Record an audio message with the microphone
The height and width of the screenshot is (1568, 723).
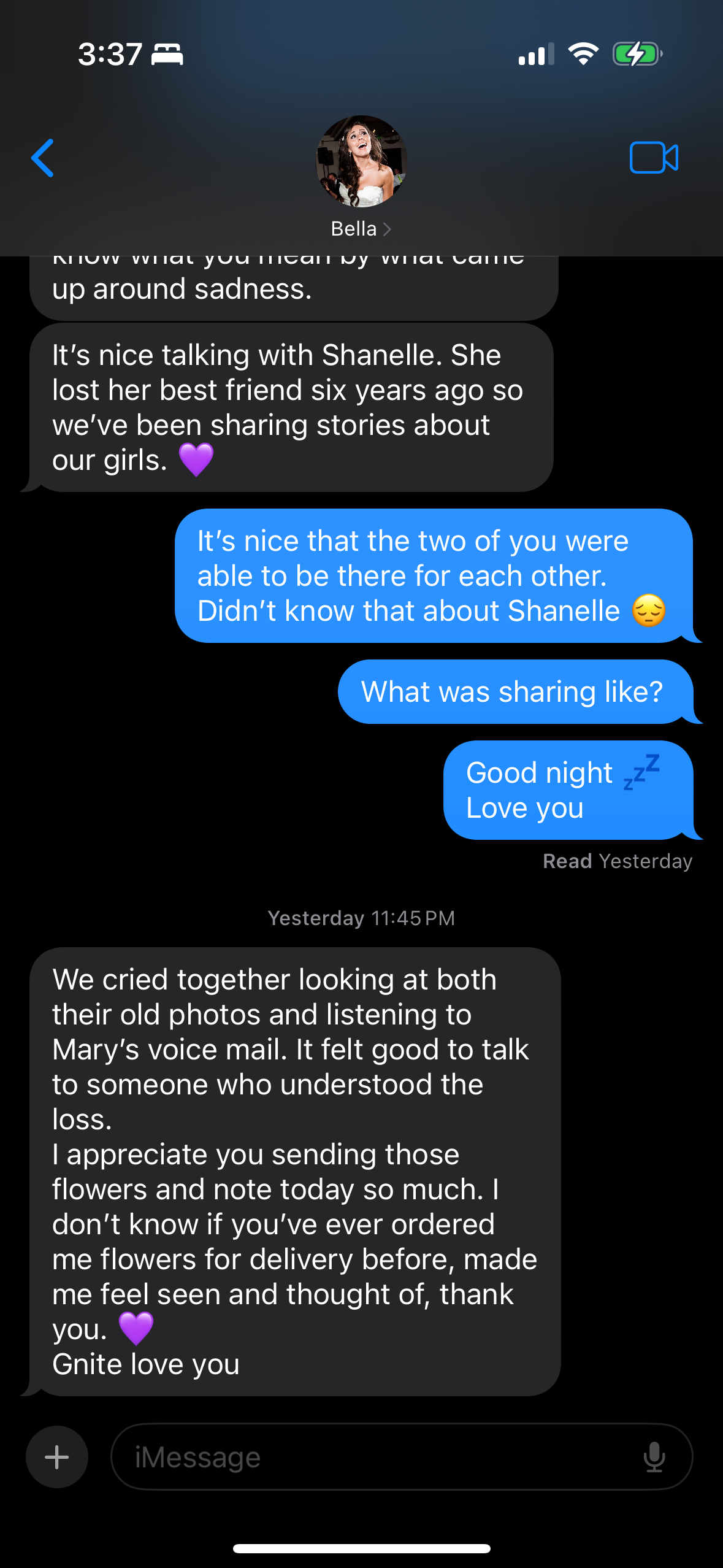click(654, 1457)
